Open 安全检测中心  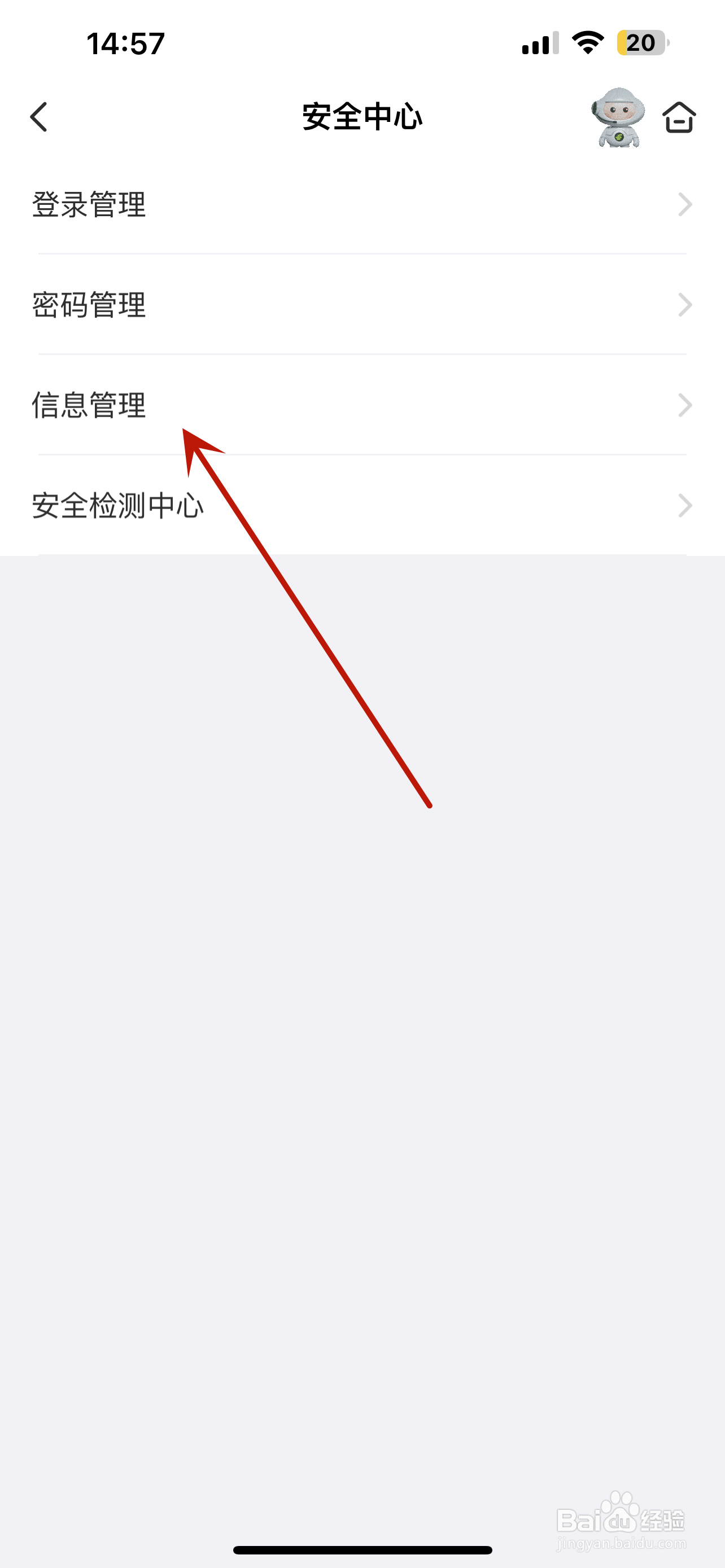[117, 505]
